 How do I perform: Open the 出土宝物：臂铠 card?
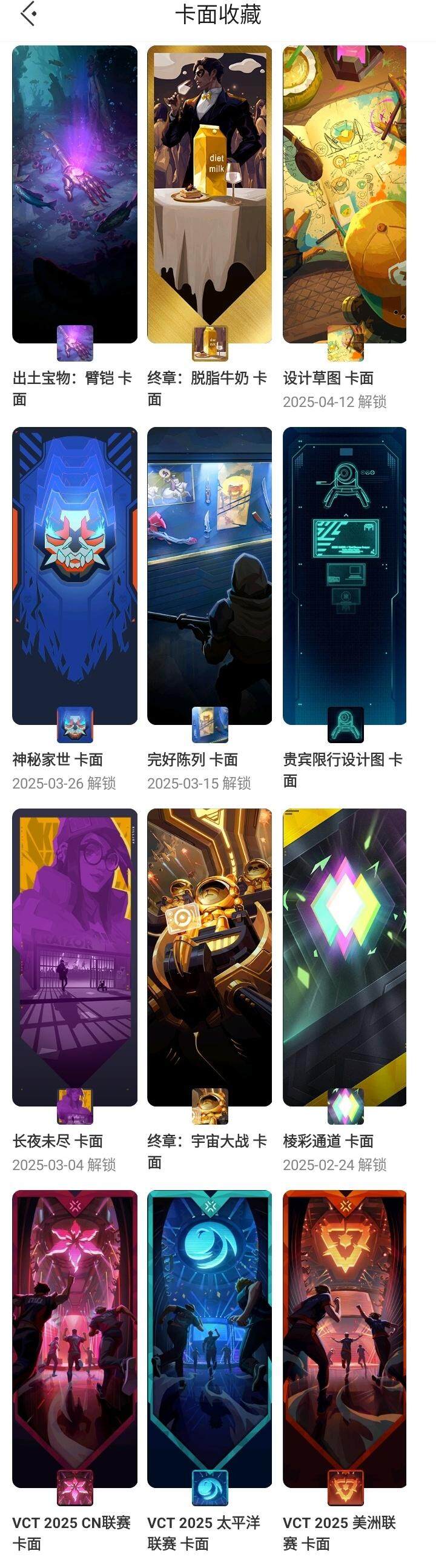(74, 195)
